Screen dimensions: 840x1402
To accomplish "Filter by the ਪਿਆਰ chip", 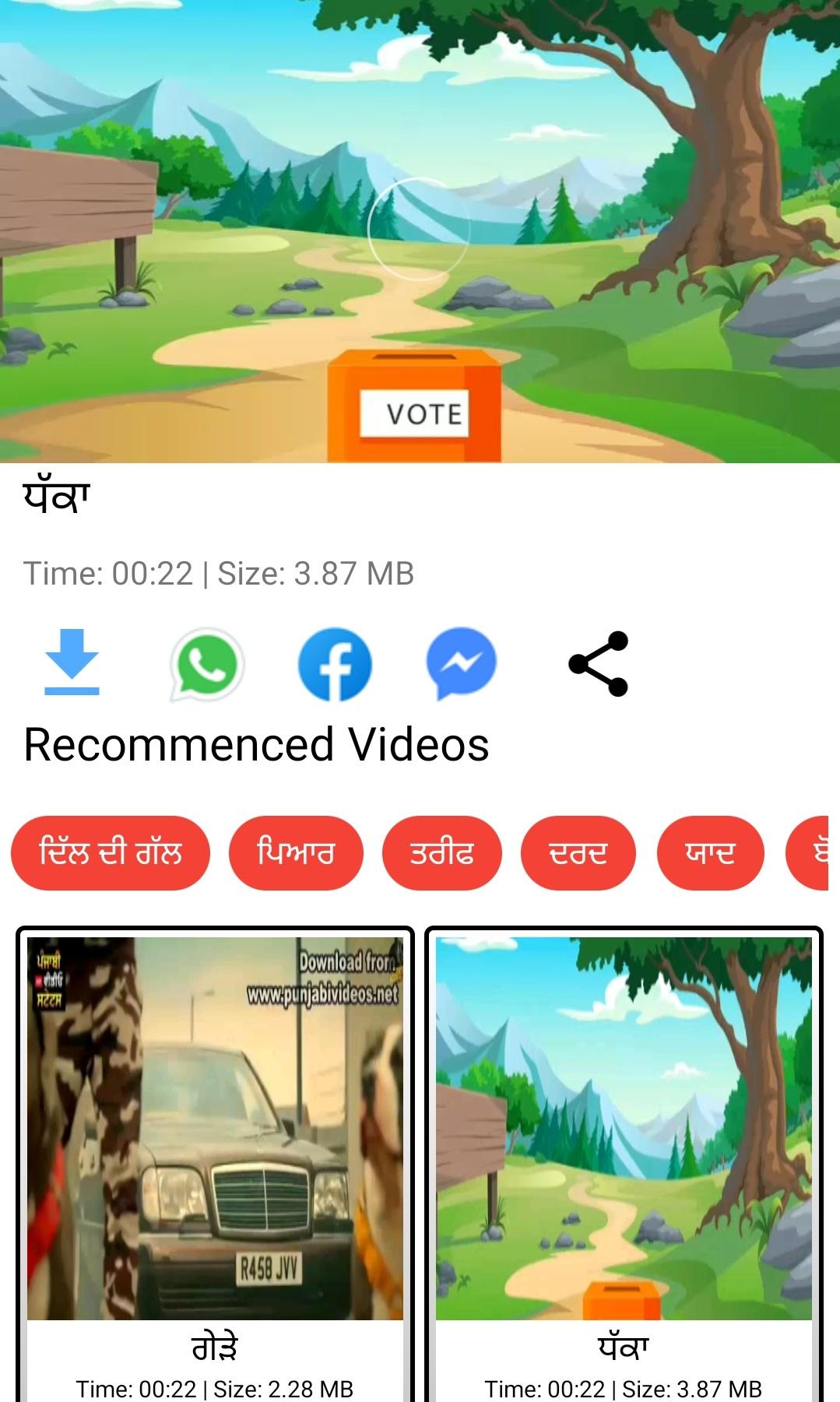I will tap(296, 853).
